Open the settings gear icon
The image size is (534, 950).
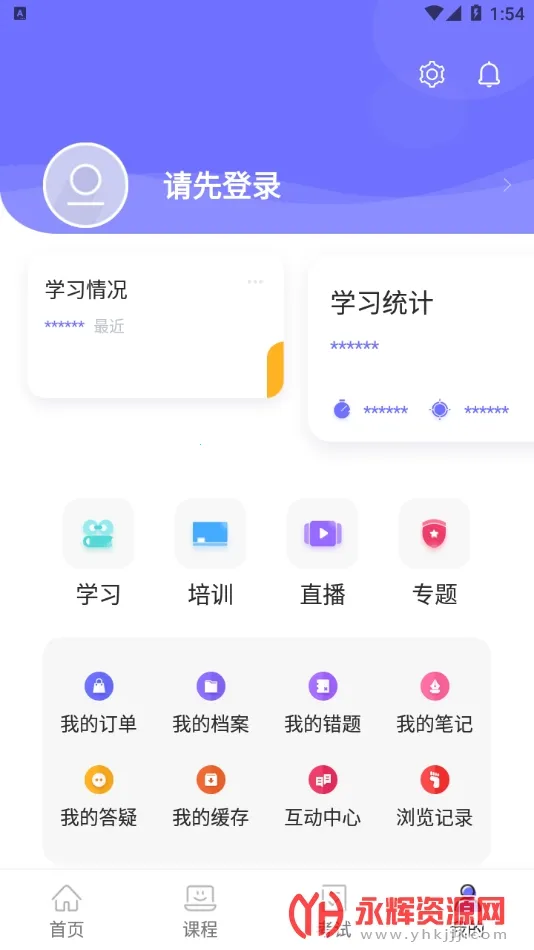tap(432, 75)
